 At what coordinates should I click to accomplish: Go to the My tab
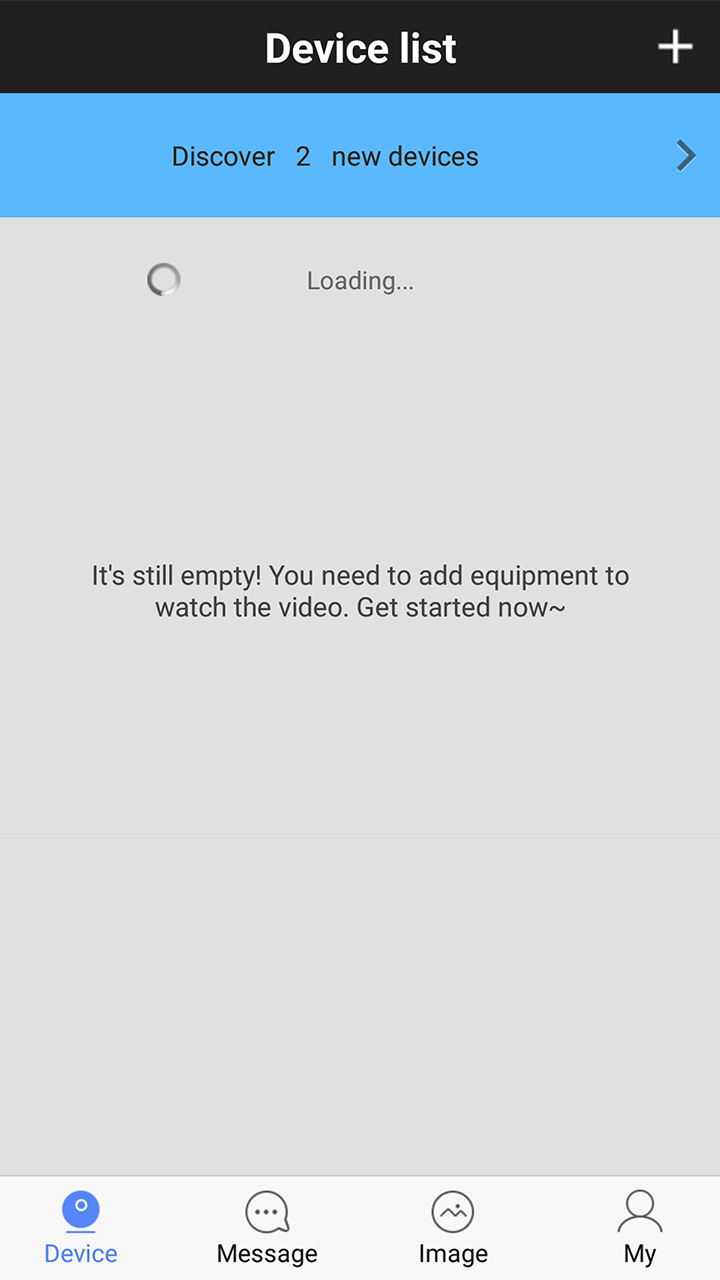pyautogui.click(x=640, y=1228)
